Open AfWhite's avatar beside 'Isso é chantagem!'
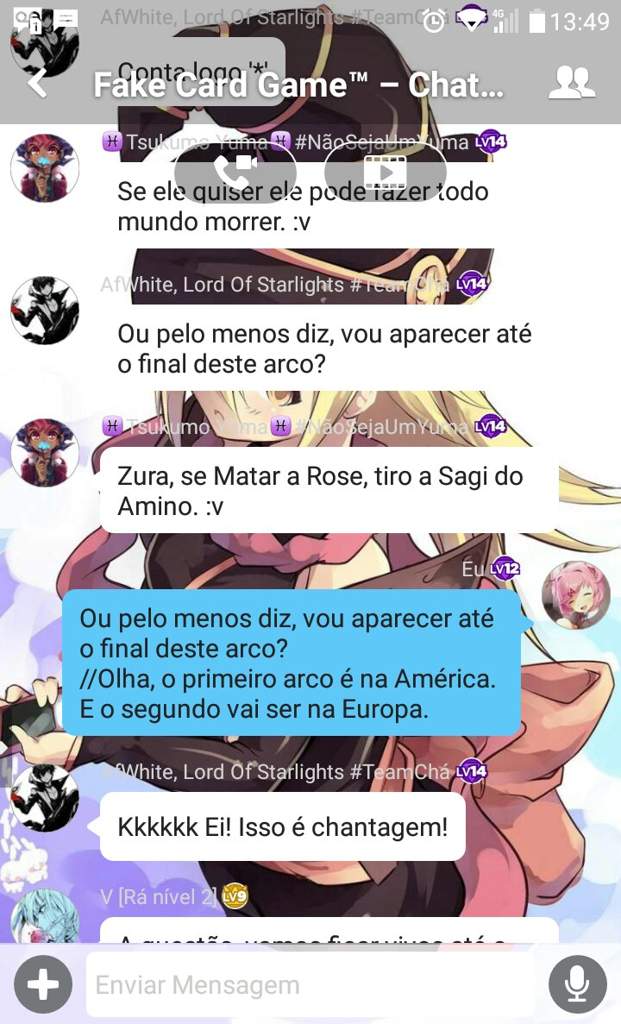 tap(44, 798)
